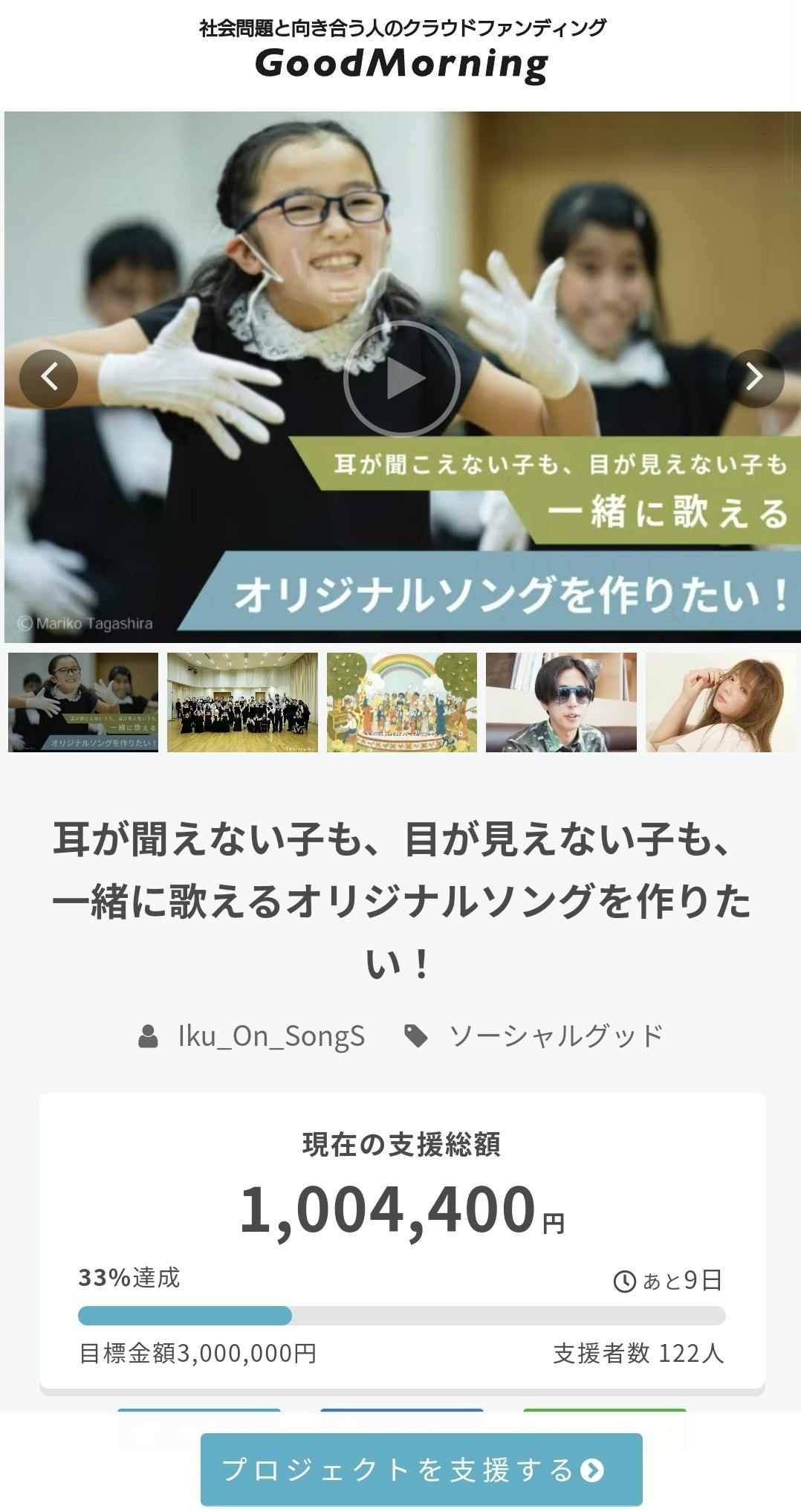The image size is (801, 1512).
Task: Open the ソーシャルグッド category tag
Action: tap(555, 1036)
